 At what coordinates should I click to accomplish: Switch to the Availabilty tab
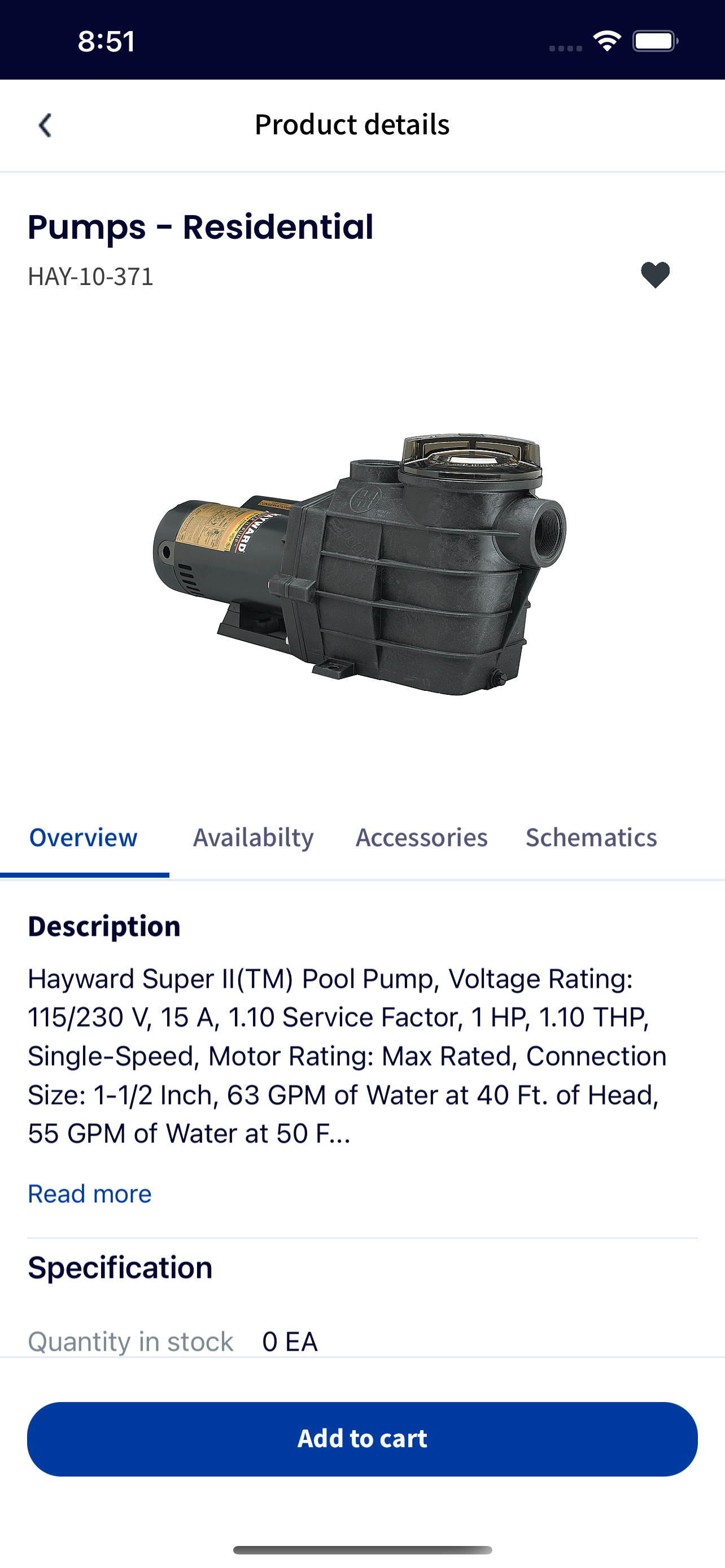[x=253, y=838]
